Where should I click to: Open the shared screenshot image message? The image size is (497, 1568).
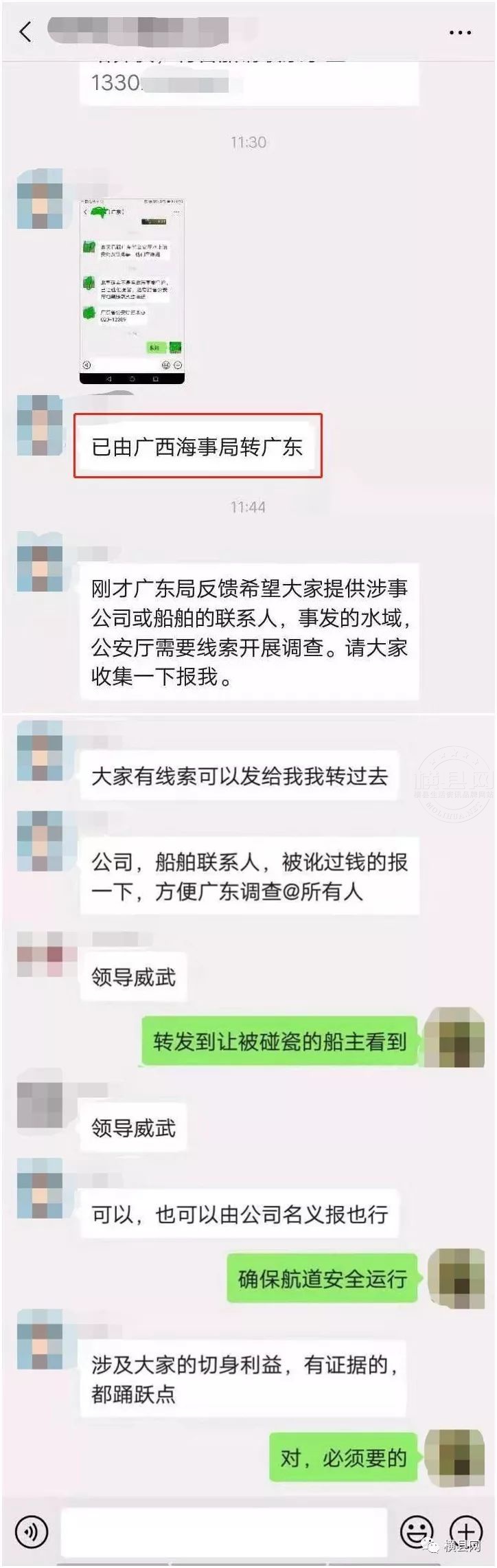click(132, 291)
